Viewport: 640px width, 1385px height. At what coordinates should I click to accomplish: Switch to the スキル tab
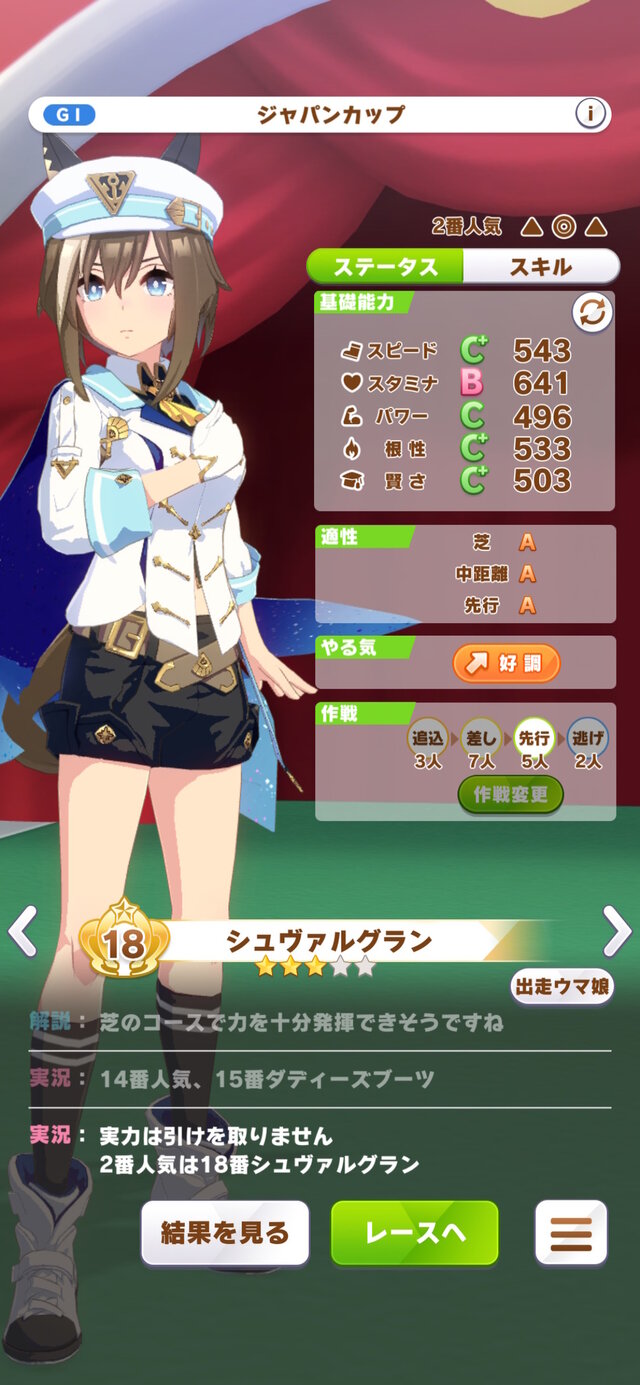tap(541, 266)
